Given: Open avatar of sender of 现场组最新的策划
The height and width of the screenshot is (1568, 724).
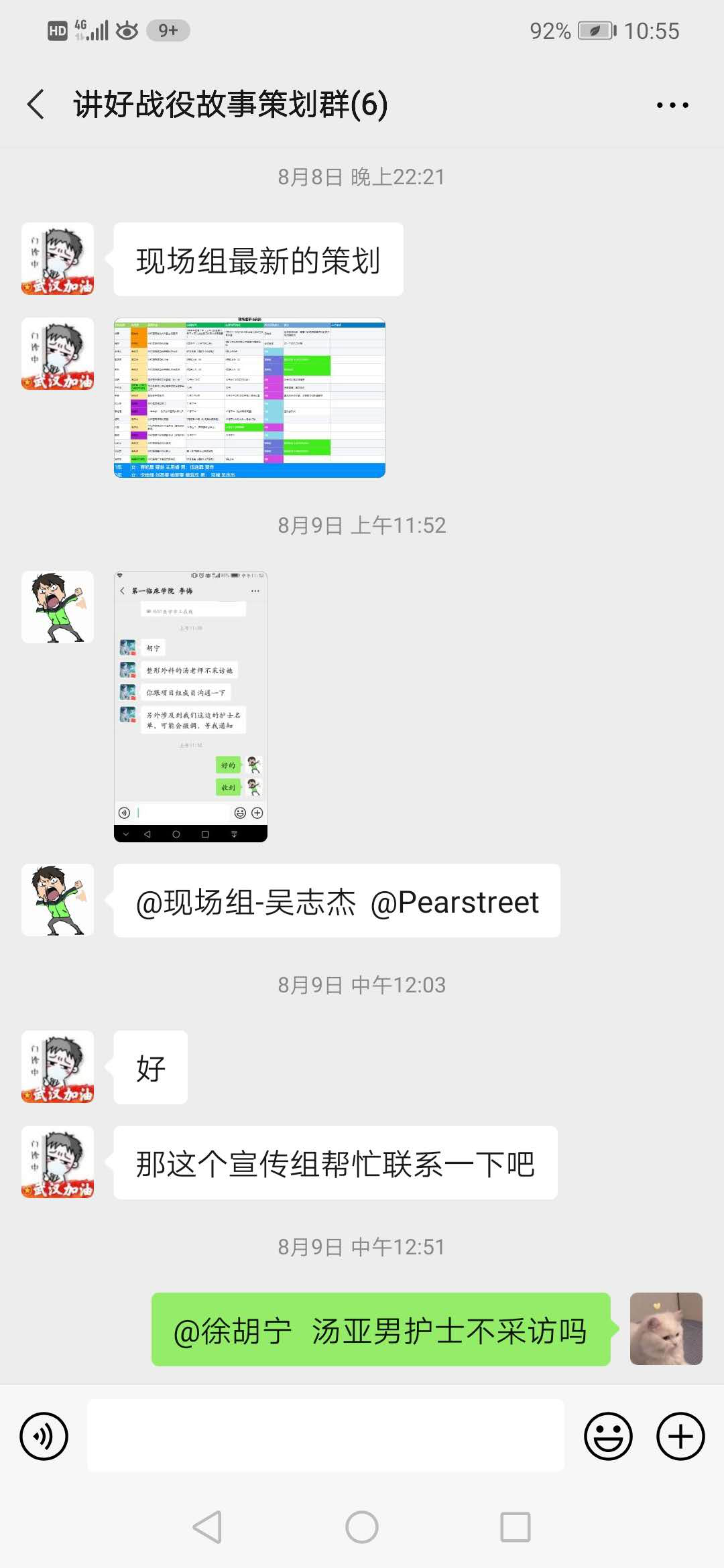Looking at the screenshot, I should click(58, 259).
